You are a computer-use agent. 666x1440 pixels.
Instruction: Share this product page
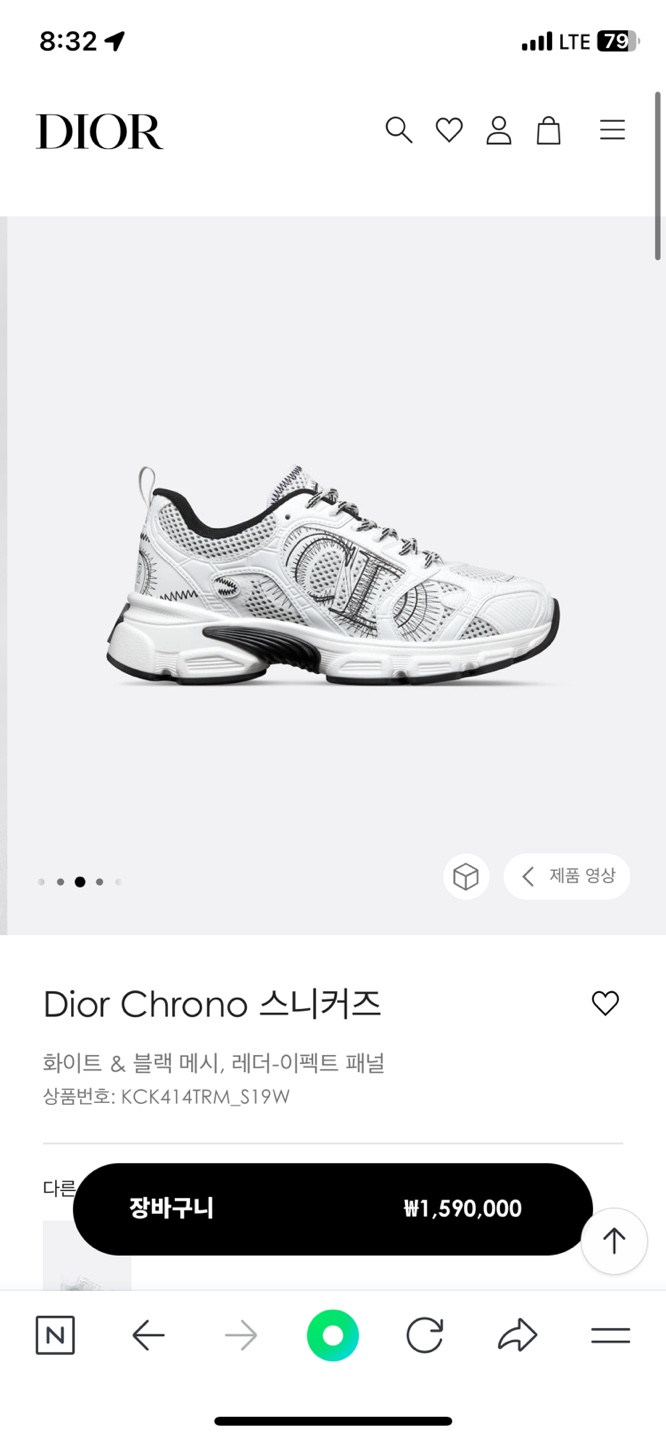coord(517,1336)
